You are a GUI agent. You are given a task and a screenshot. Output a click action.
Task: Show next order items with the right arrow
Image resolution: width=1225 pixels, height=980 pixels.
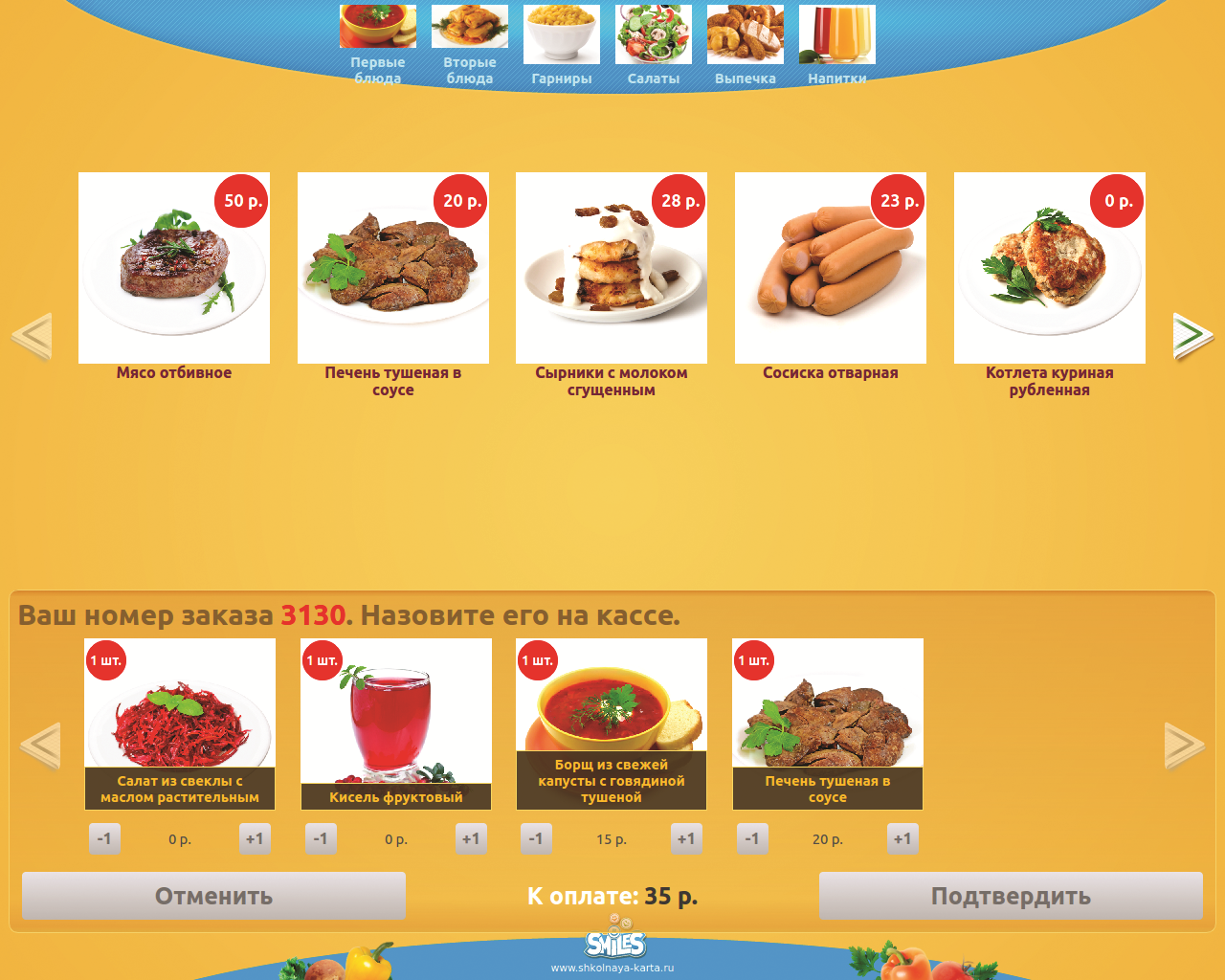1184,746
